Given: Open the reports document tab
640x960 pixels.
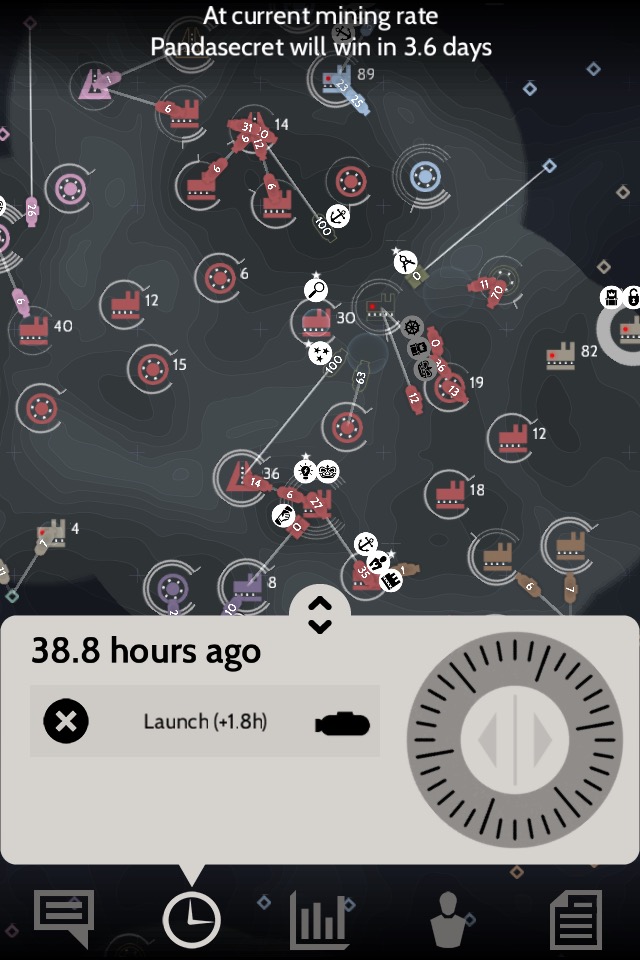Looking at the screenshot, I should coord(576,919).
